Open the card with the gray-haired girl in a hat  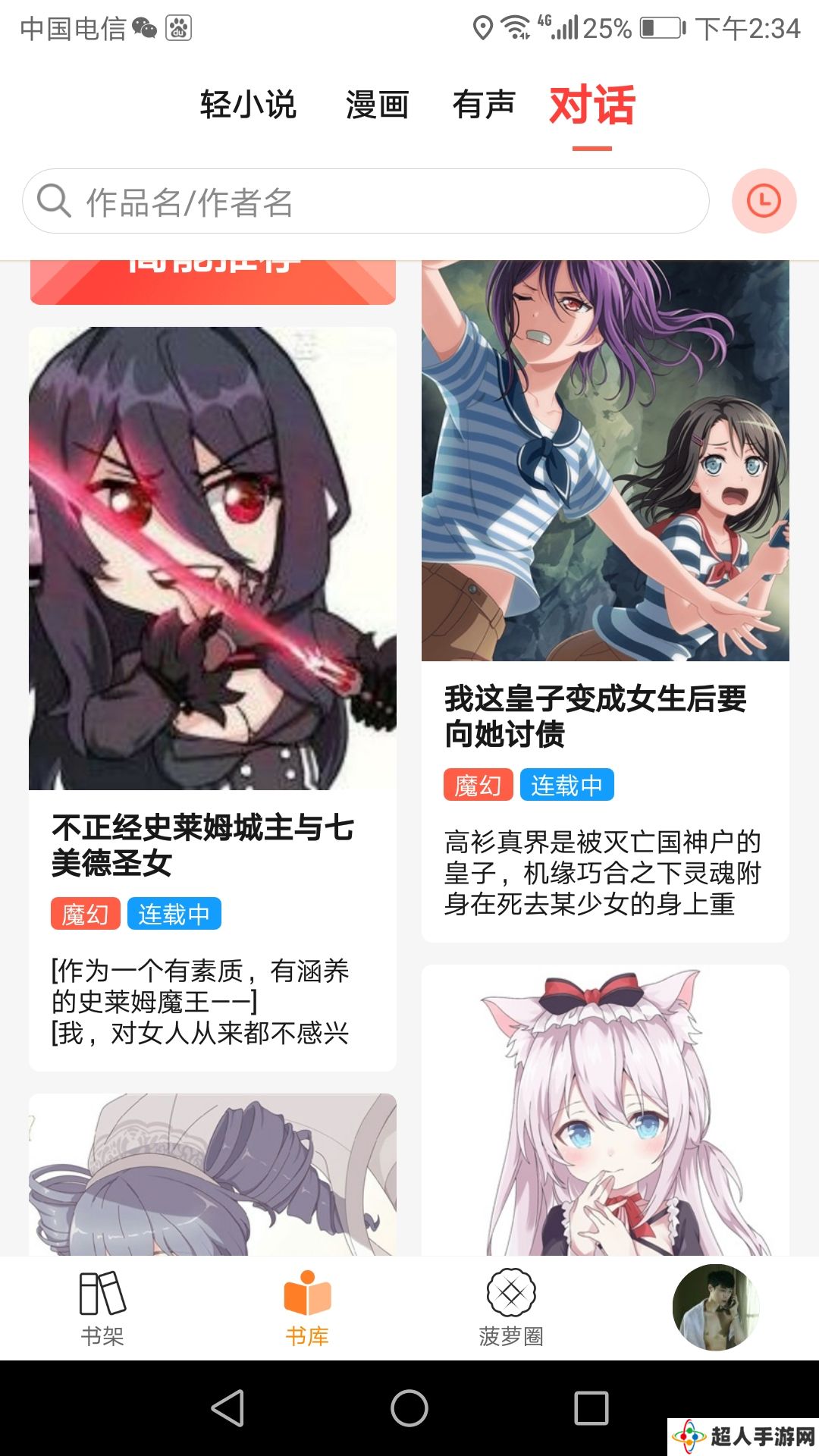click(212, 1174)
